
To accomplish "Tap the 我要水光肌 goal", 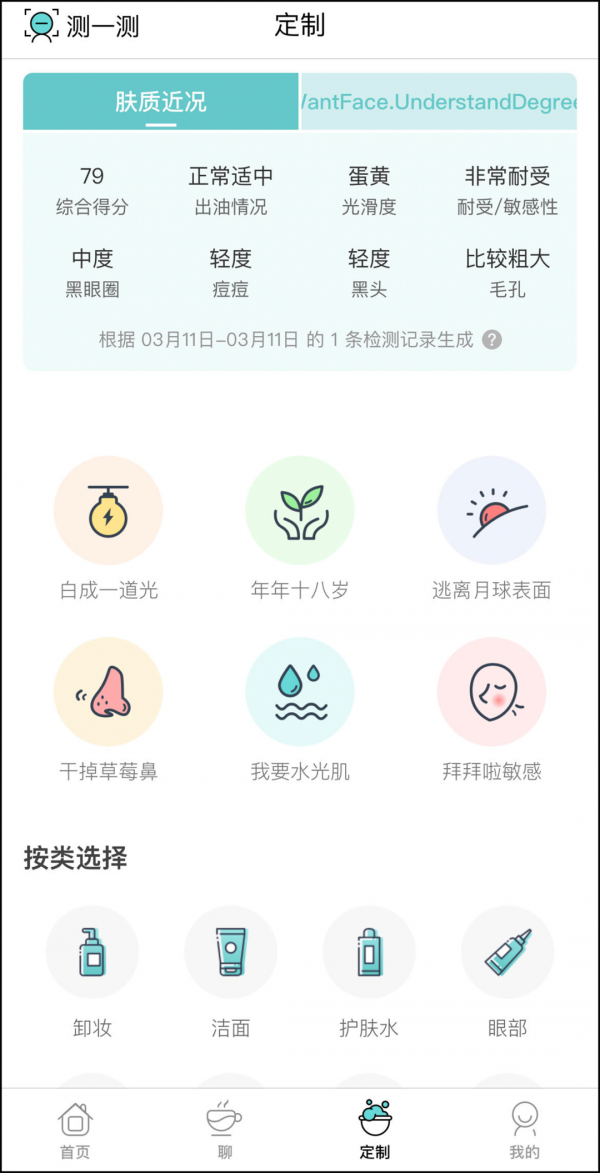I will pos(300,709).
